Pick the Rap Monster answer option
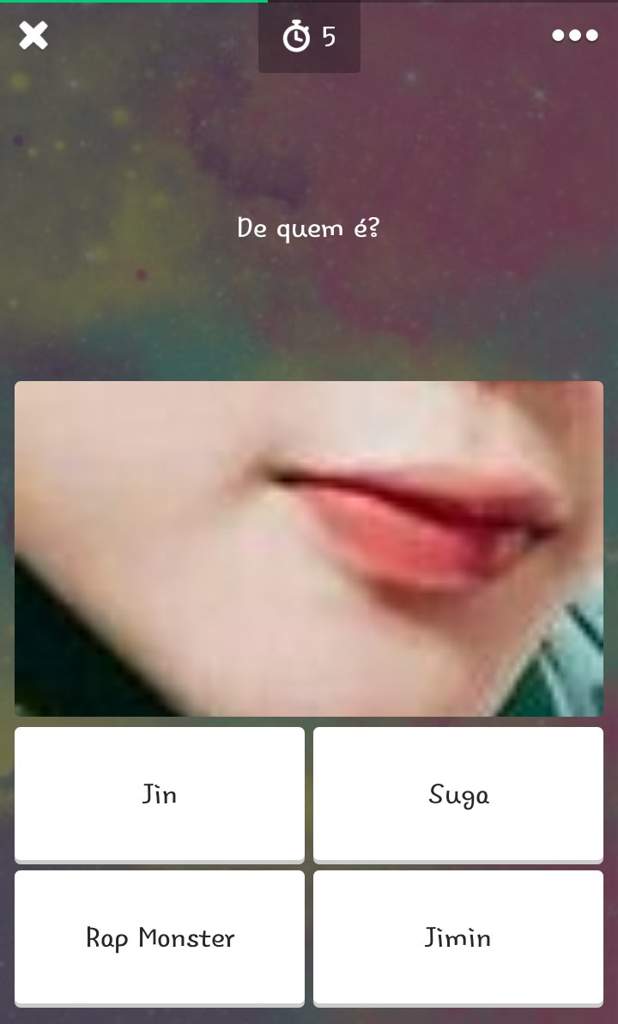The image size is (618, 1024). 159,938
